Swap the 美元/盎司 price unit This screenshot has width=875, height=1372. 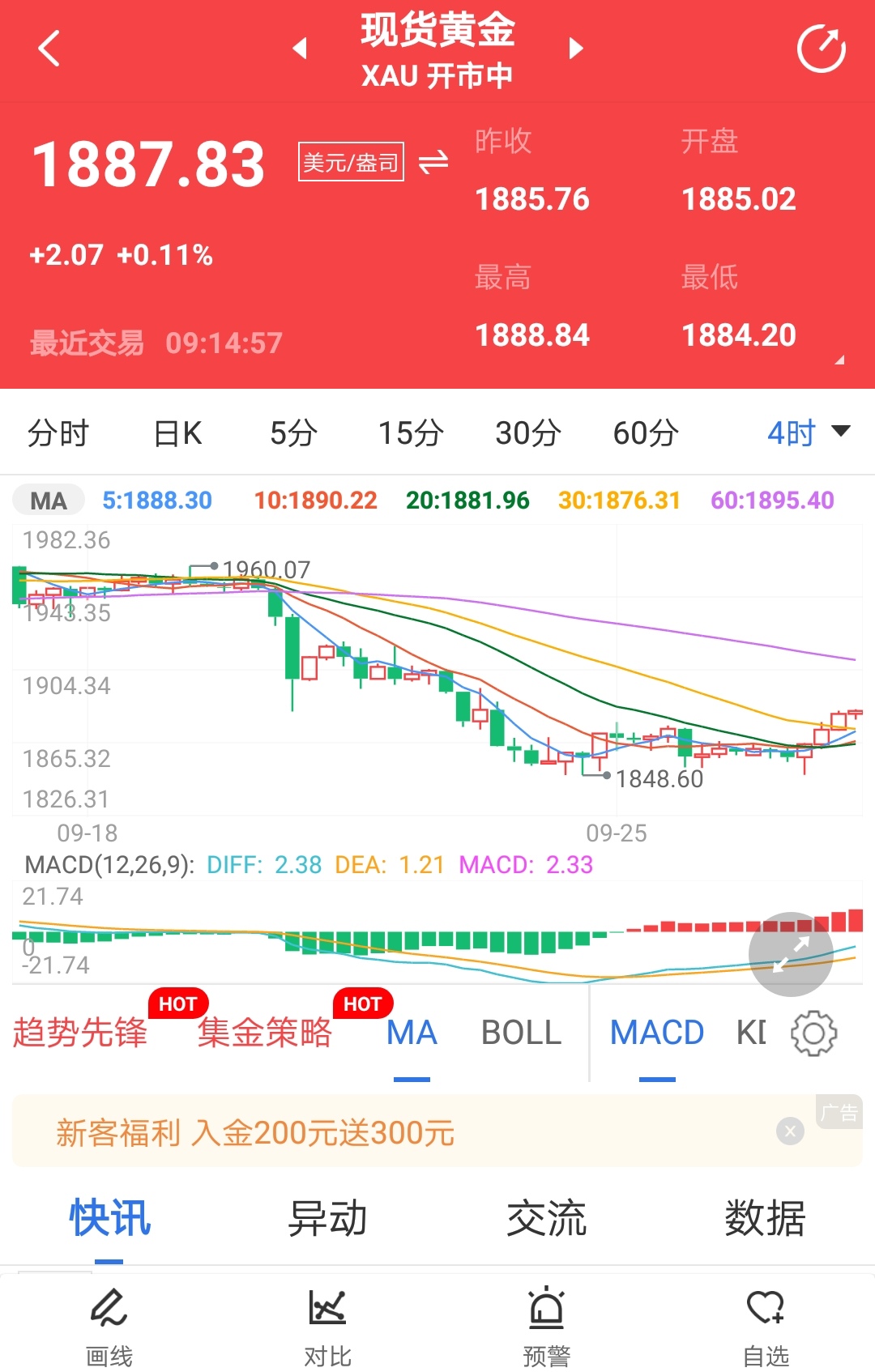(433, 162)
